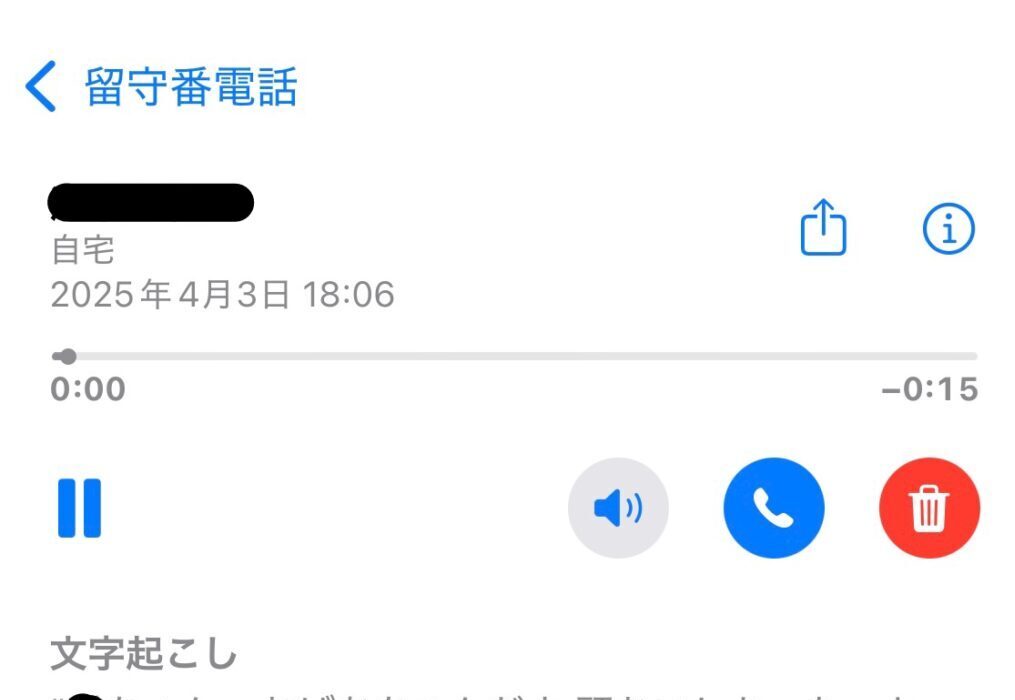1015x700 pixels.
Task: Toggle the speaker audio output
Action: 618,508
